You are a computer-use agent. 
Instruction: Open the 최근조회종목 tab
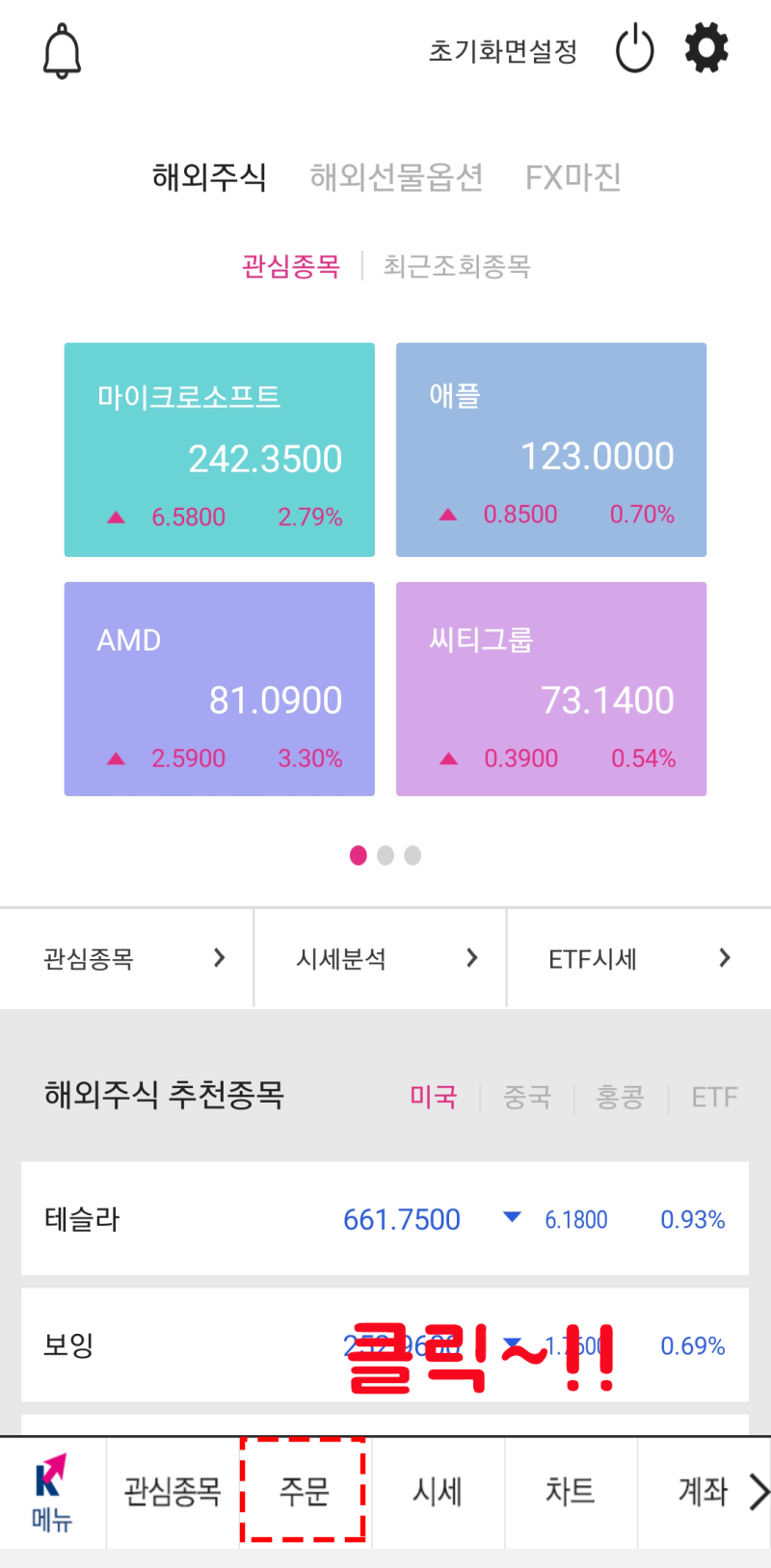455,266
